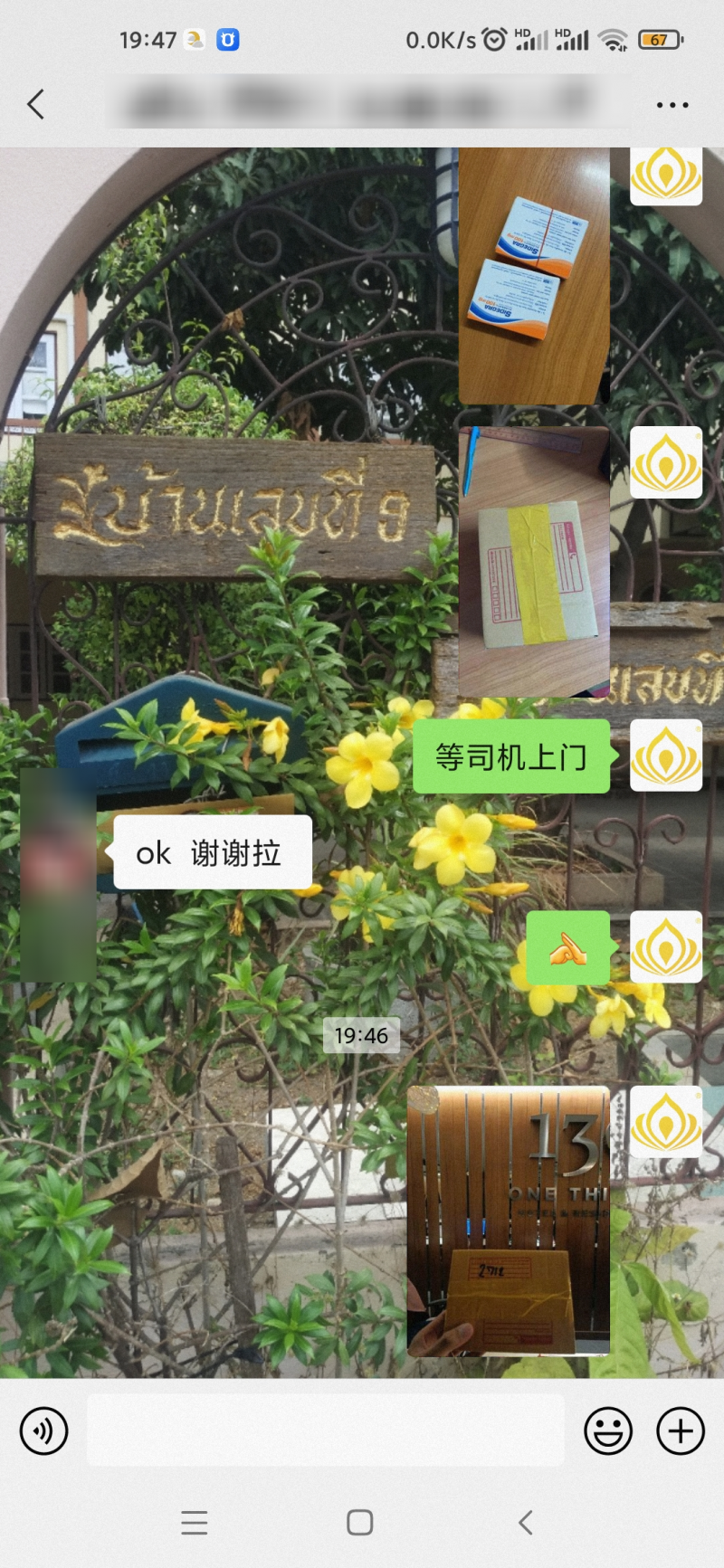Open recent apps from the navigation bar
Viewport: 724px width, 1568px height.
coord(195,1523)
